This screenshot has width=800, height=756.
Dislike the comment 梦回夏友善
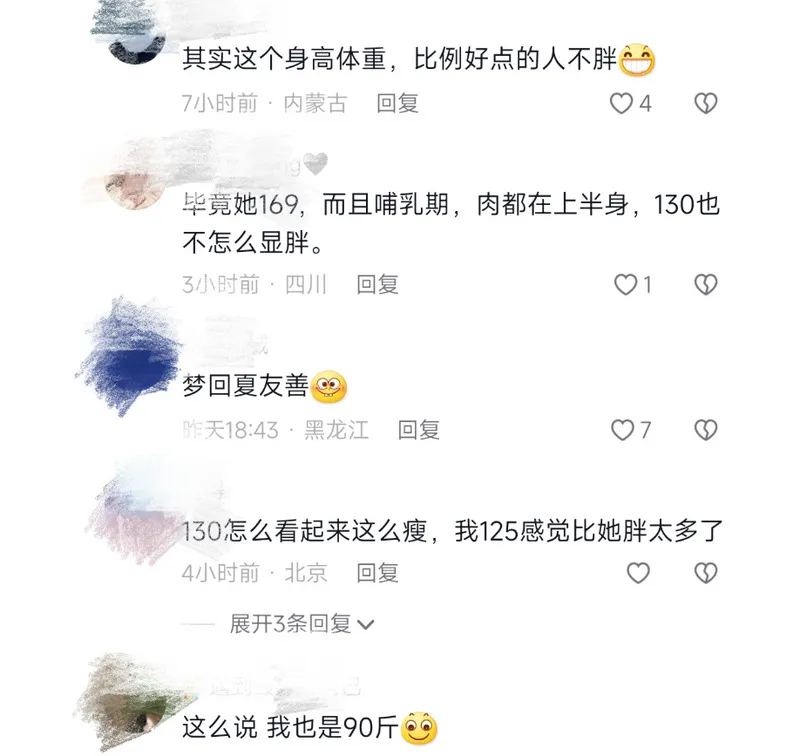pos(706,430)
